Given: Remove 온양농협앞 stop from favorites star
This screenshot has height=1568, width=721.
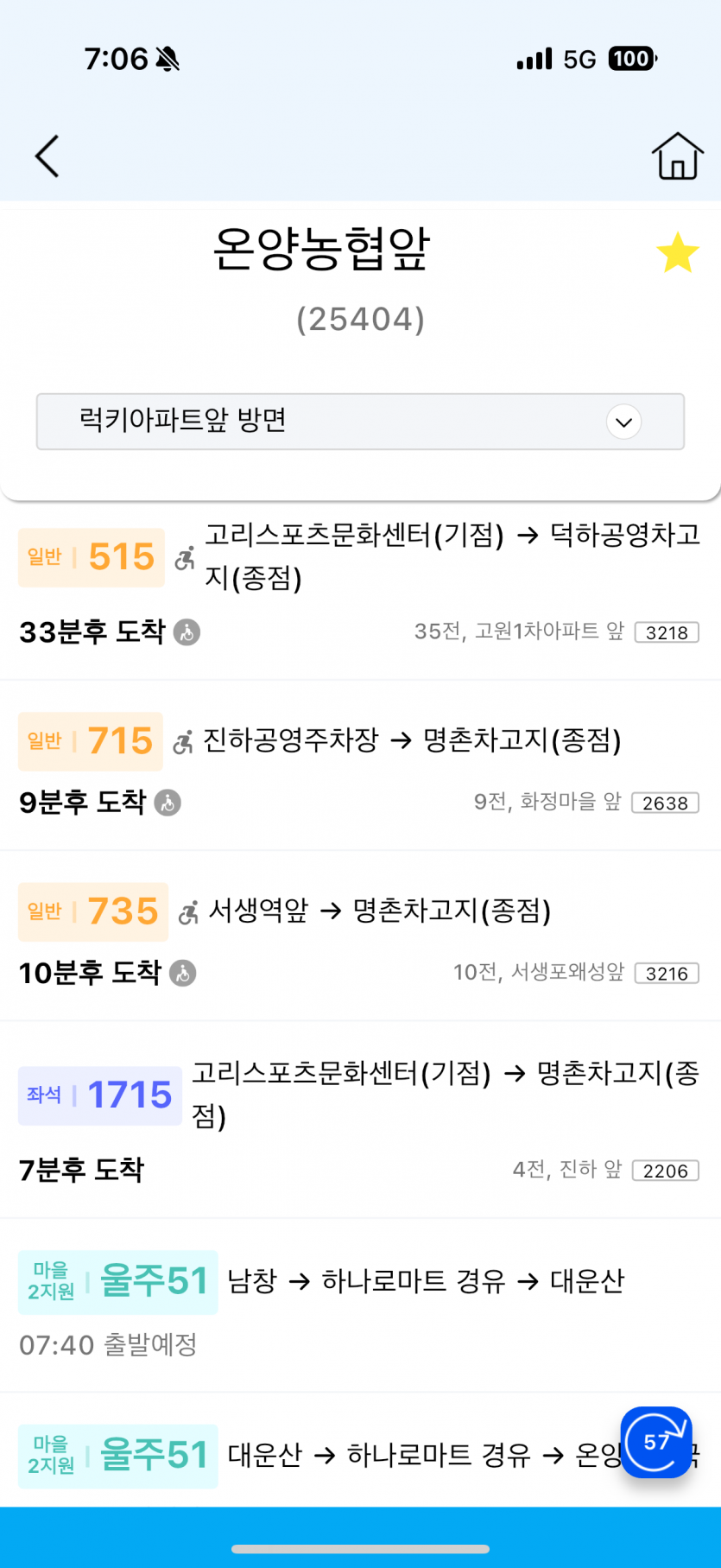Looking at the screenshot, I should click(677, 253).
